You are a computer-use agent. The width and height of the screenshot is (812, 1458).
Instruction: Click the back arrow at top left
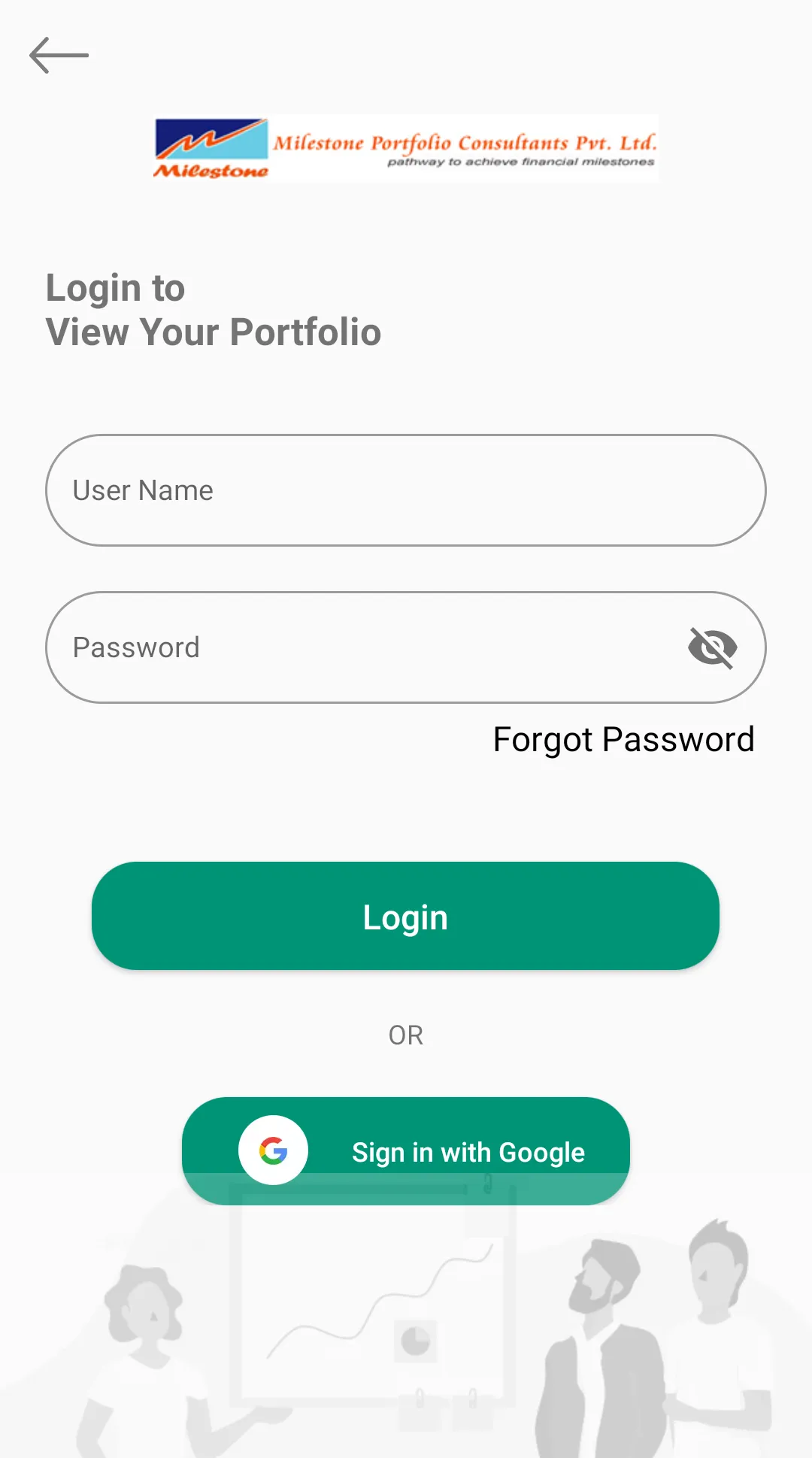[59, 55]
